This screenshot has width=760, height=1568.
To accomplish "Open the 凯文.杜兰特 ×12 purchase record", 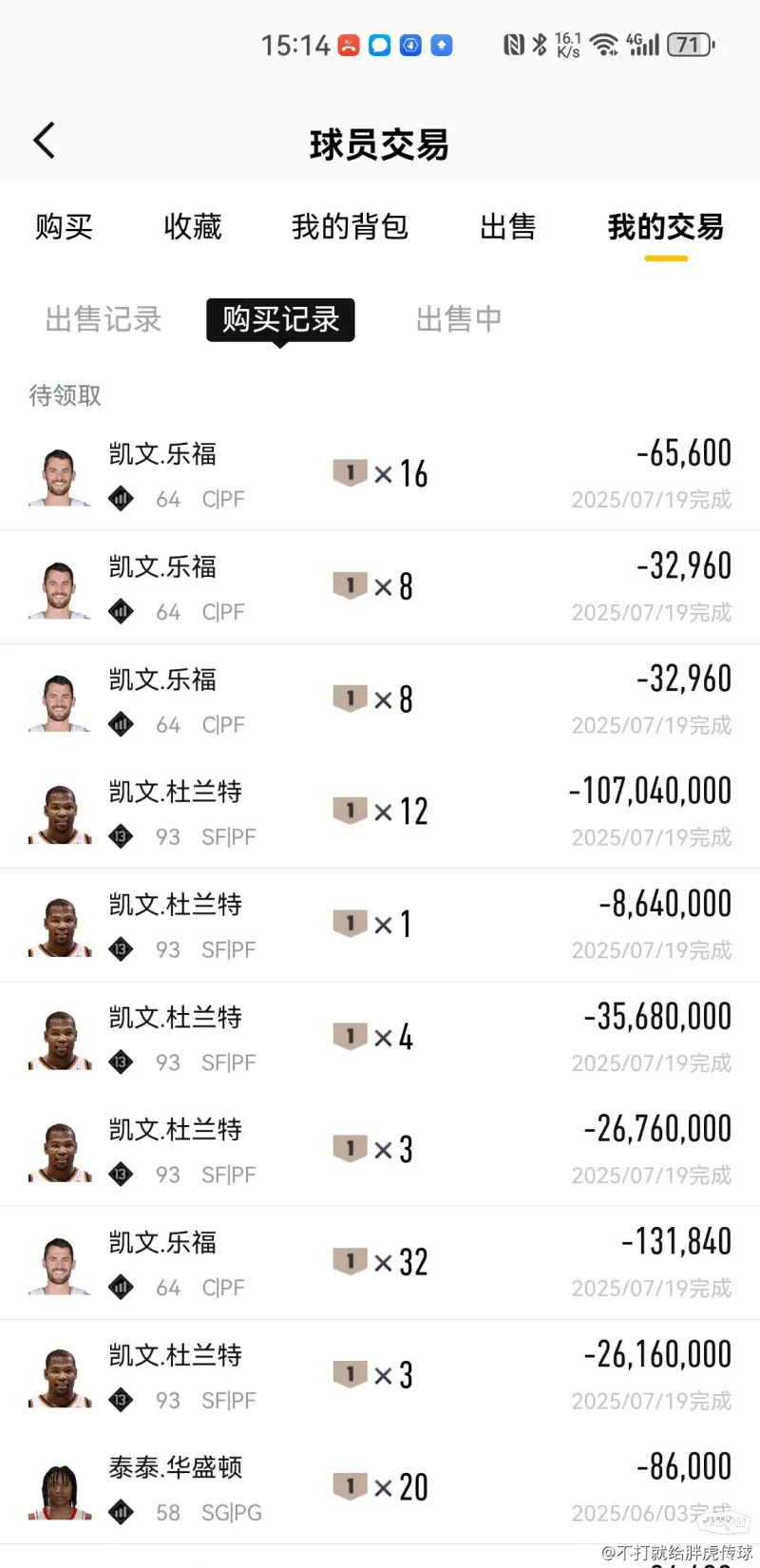I will click(x=380, y=813).
